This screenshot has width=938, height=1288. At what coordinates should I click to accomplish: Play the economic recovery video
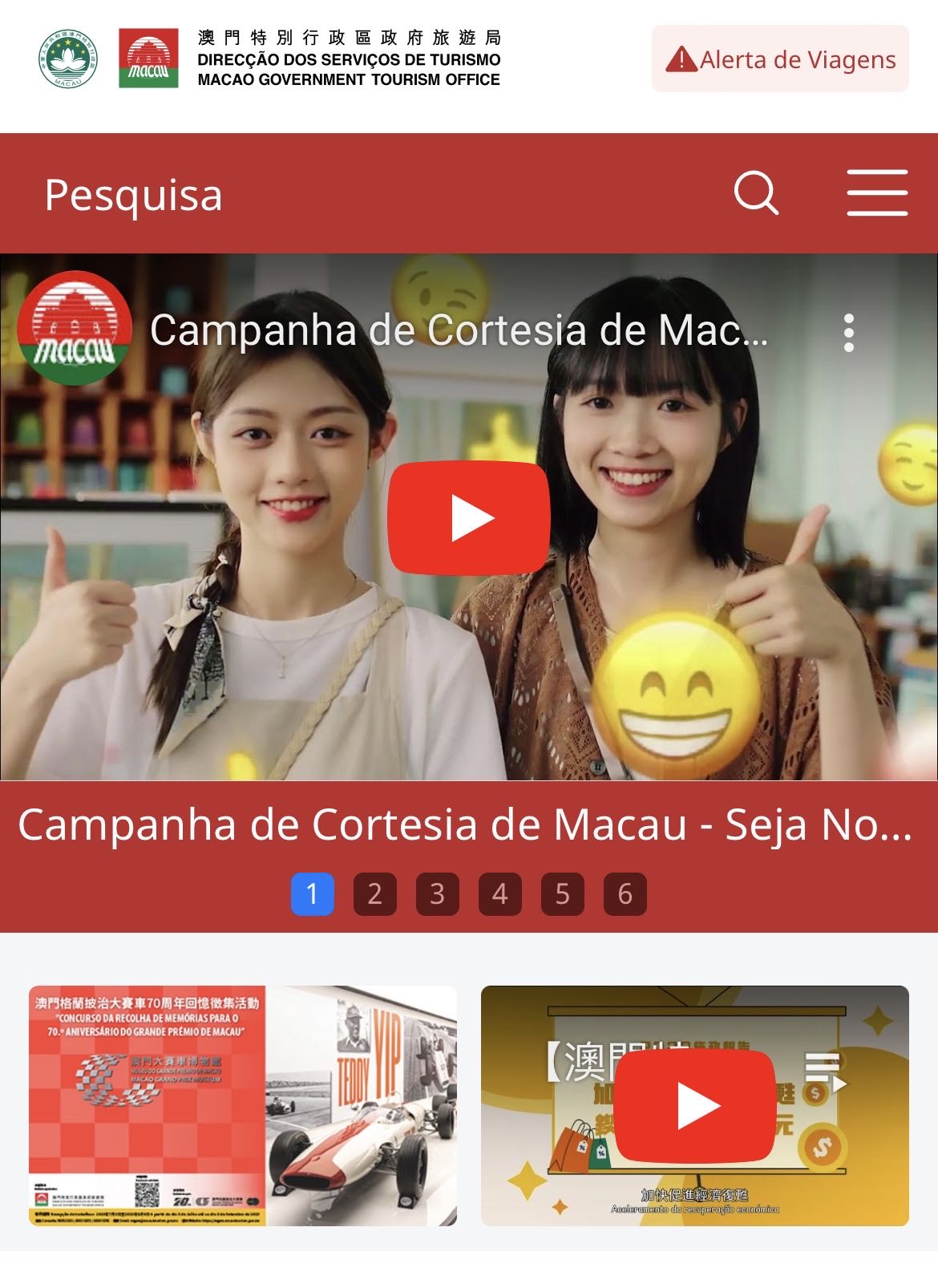tap(695, 1105)
